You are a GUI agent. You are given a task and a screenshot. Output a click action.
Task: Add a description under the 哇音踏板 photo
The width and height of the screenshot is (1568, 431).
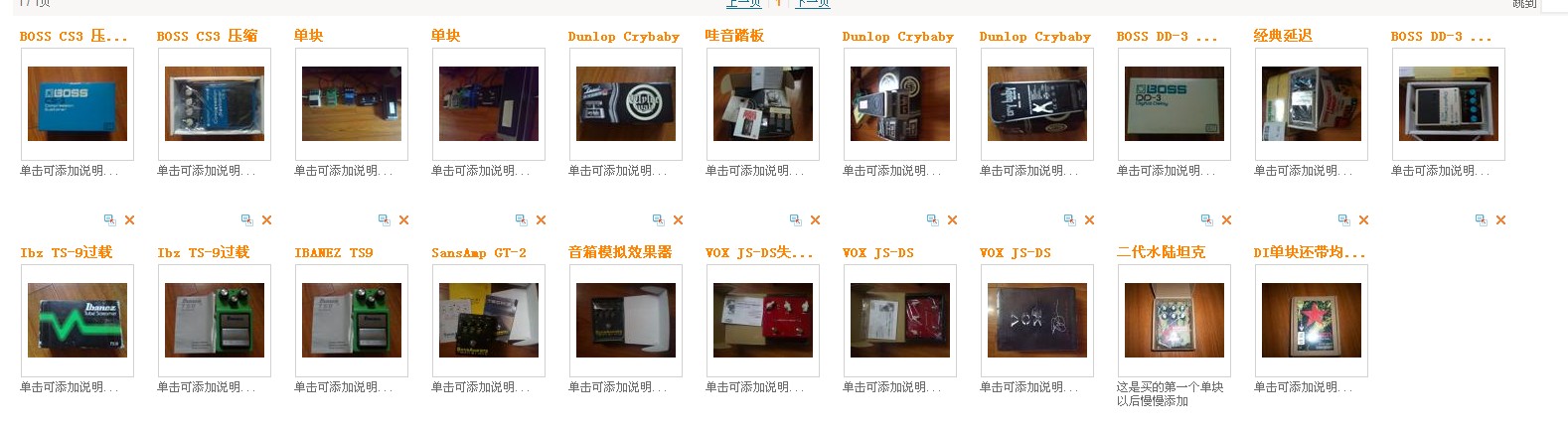pyautogui.click(x=759, y=171)
